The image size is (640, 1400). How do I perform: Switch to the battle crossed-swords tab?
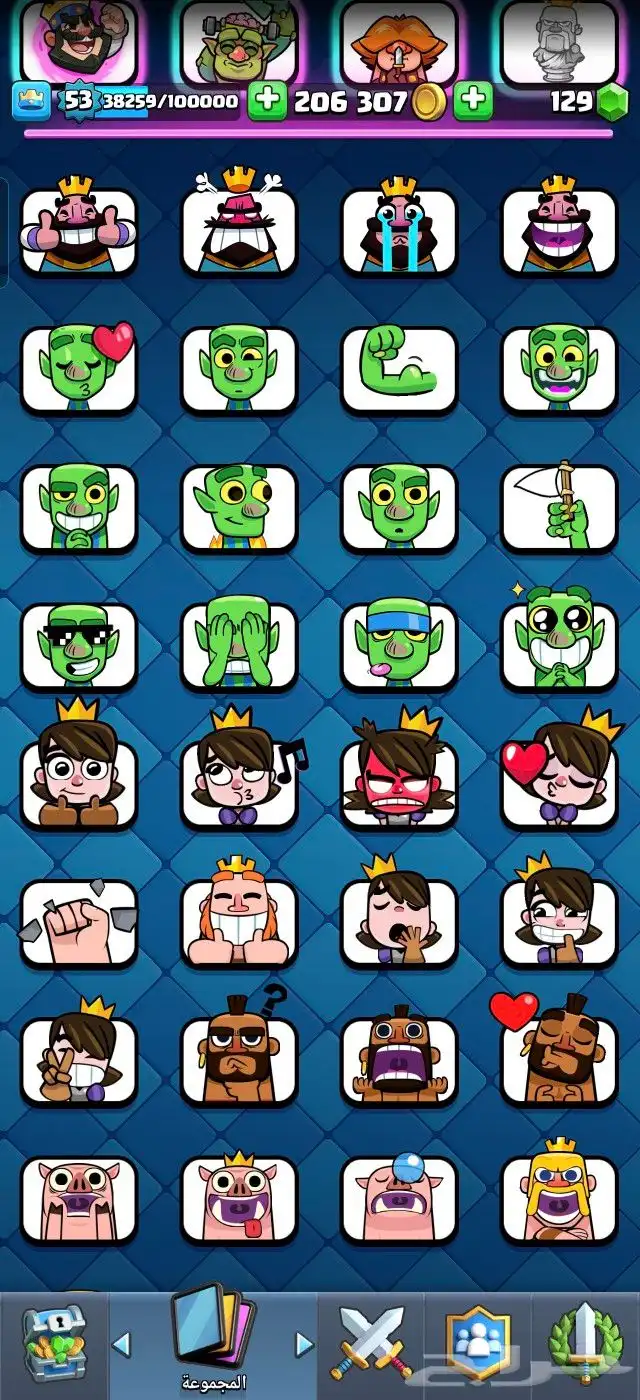click(x=372, y=1342)
